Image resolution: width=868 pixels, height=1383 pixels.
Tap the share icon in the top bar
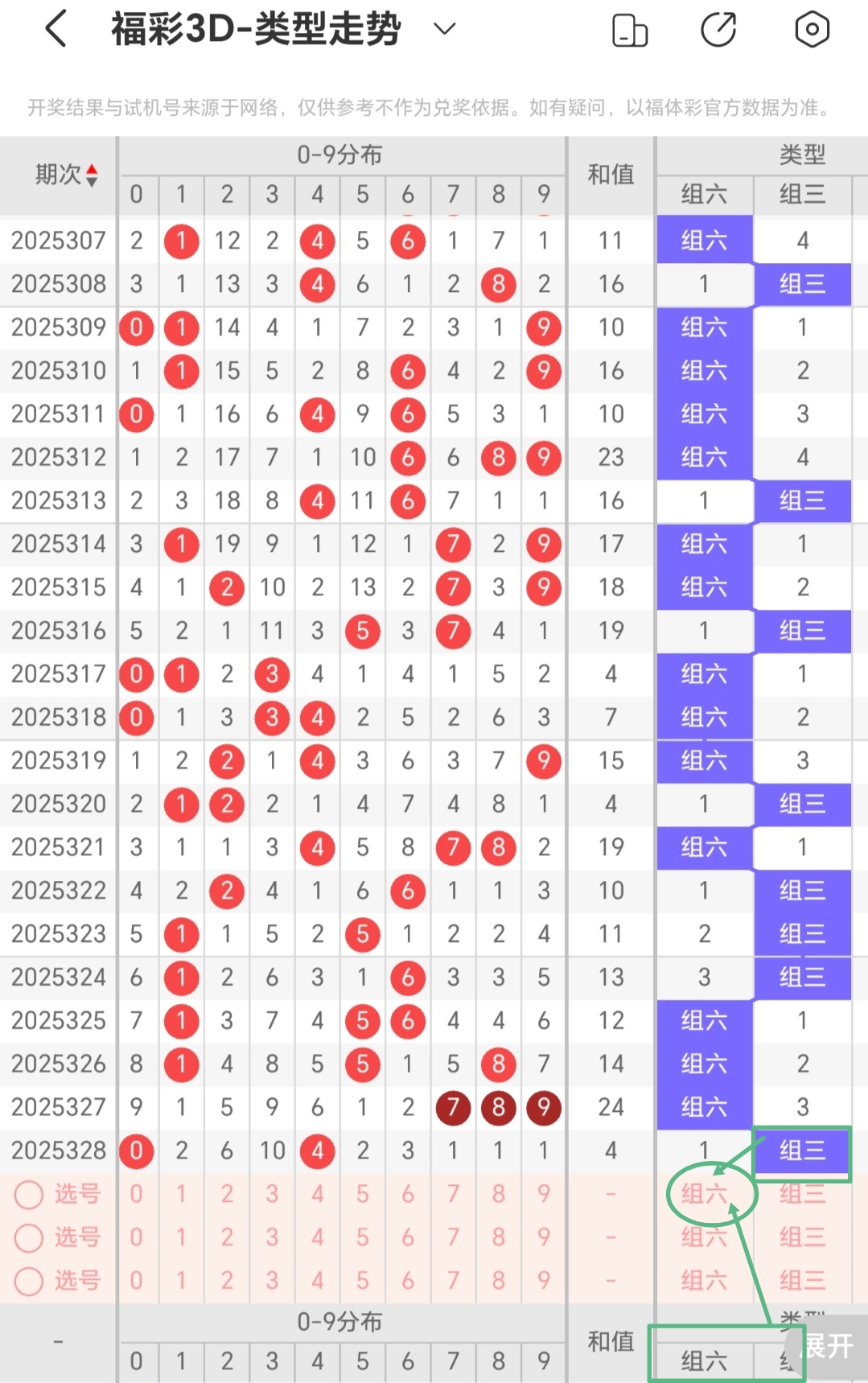click(718, 29)
